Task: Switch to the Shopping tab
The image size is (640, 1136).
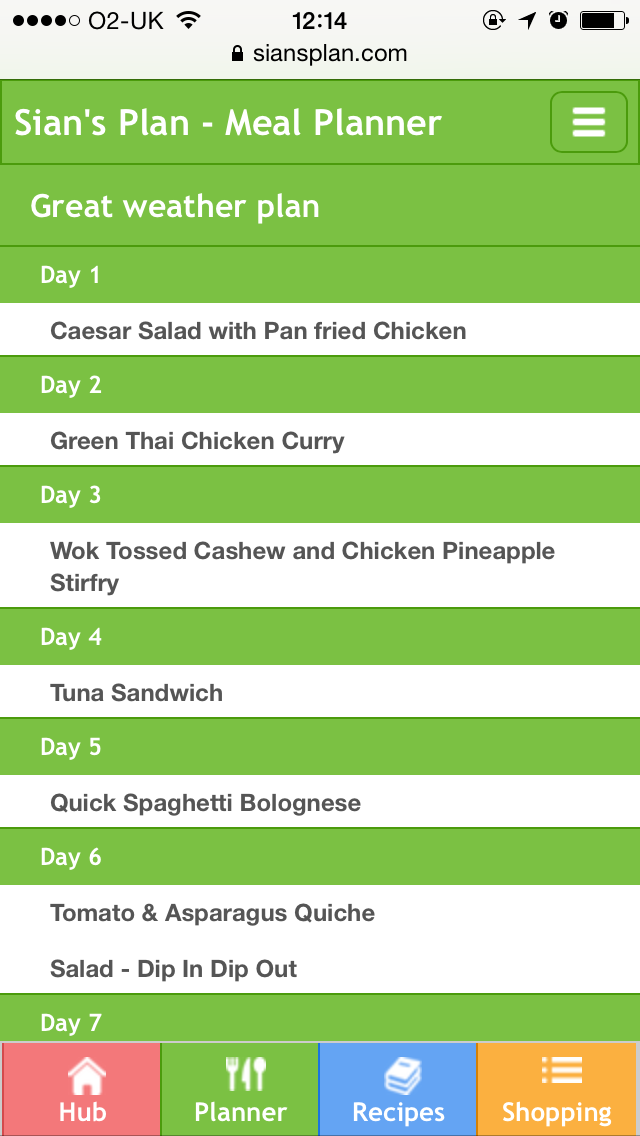Action: click(557, 1089)
